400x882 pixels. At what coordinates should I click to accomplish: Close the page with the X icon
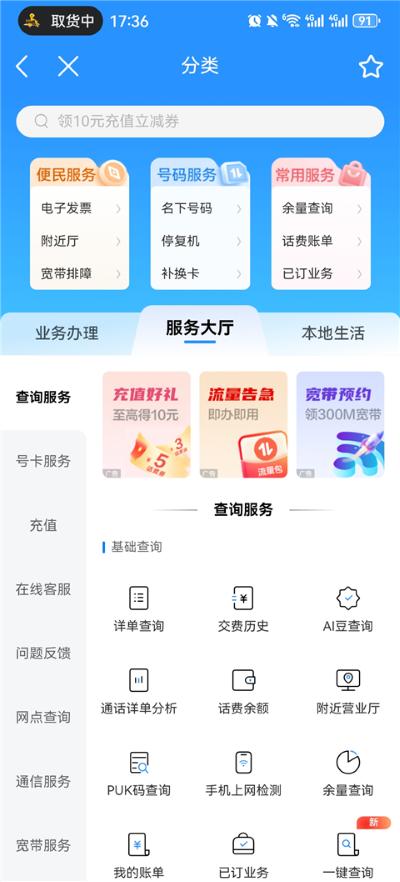(x=68, y=67)
